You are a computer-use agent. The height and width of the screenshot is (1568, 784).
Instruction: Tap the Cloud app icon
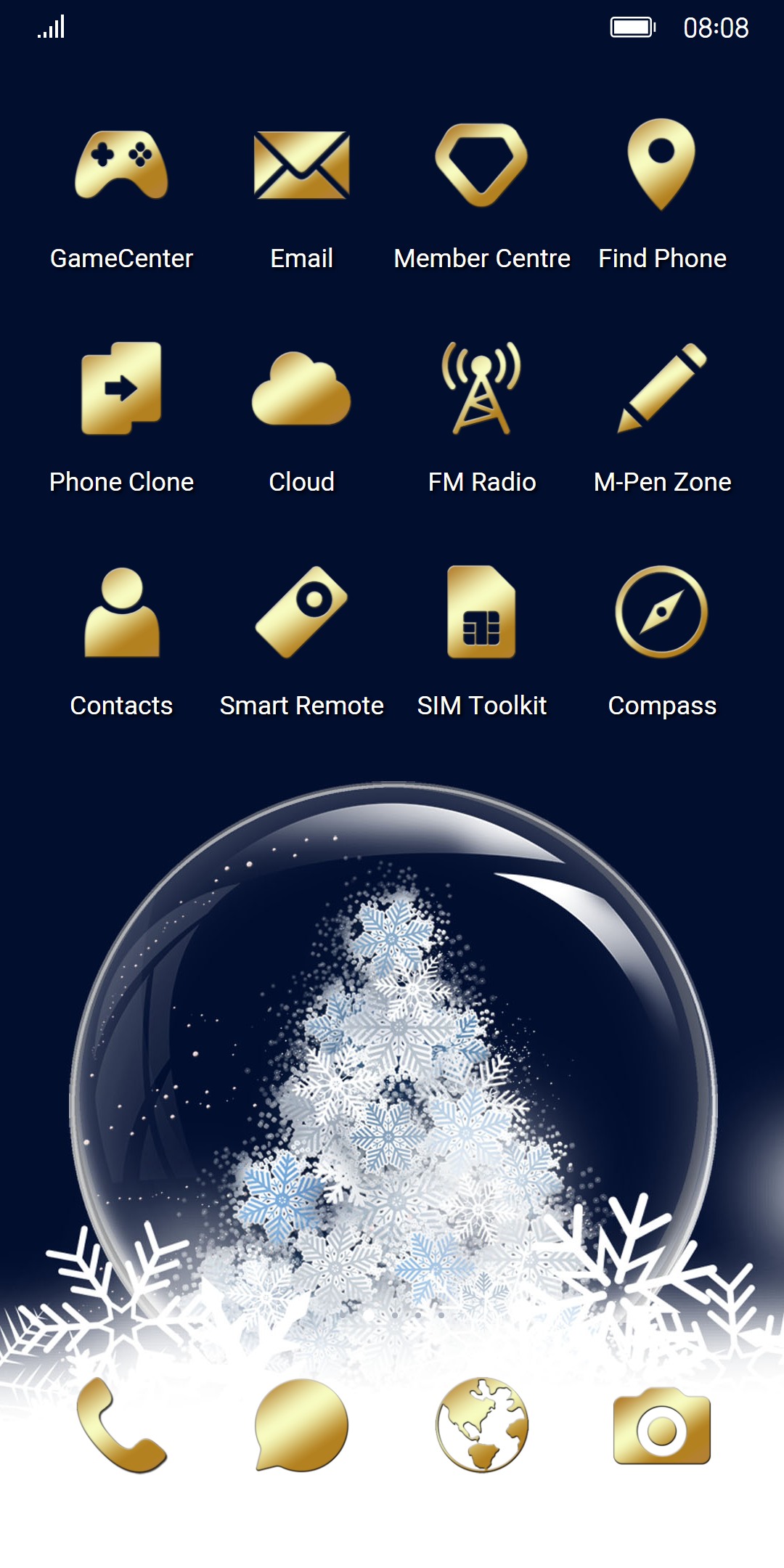301,389
